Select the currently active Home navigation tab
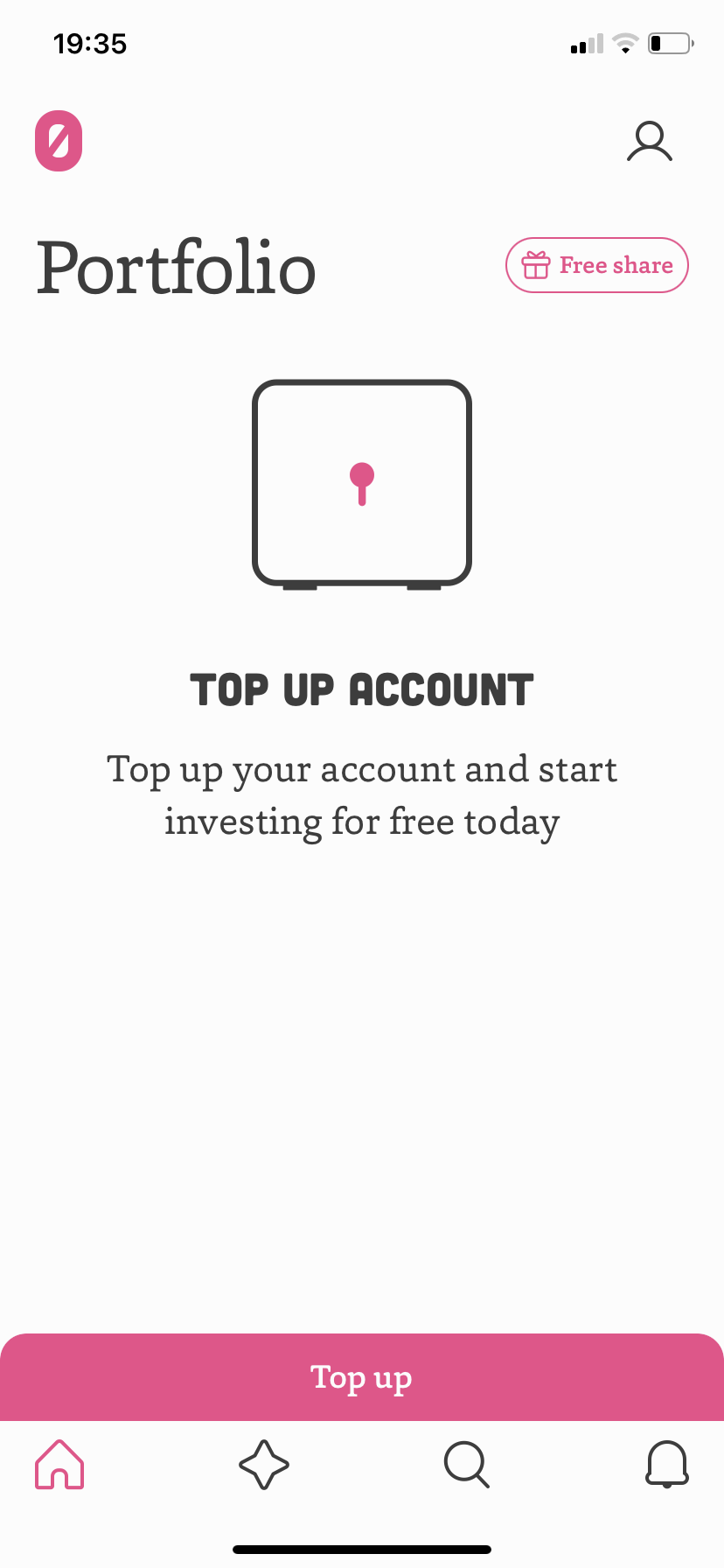The width and height of the screenshot is (724, 1568). point(58,1466)
